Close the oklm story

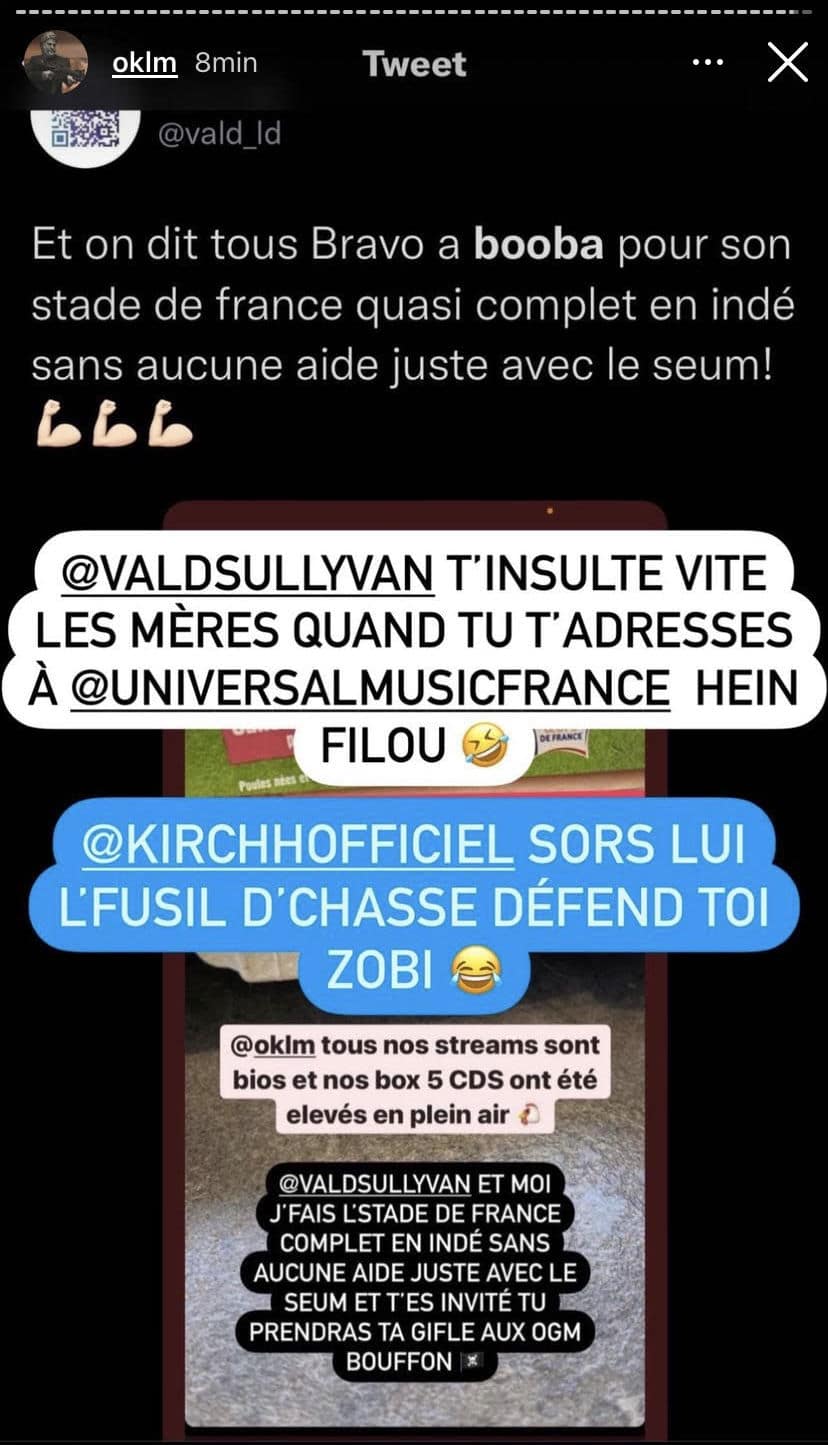(787, 63)
